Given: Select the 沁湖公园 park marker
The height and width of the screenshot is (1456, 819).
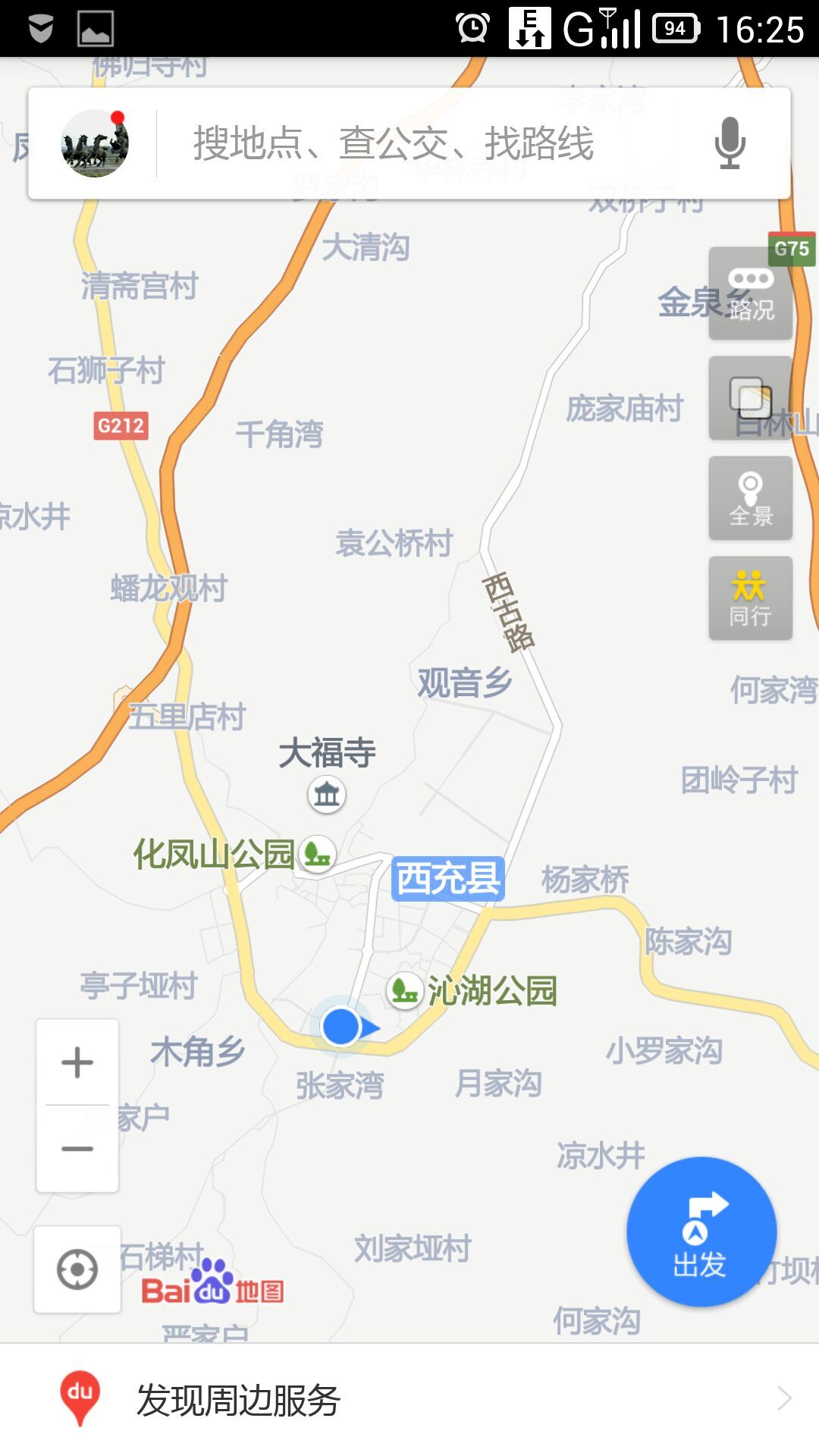Looking at the screenshot, I should (x=405, y=990).
